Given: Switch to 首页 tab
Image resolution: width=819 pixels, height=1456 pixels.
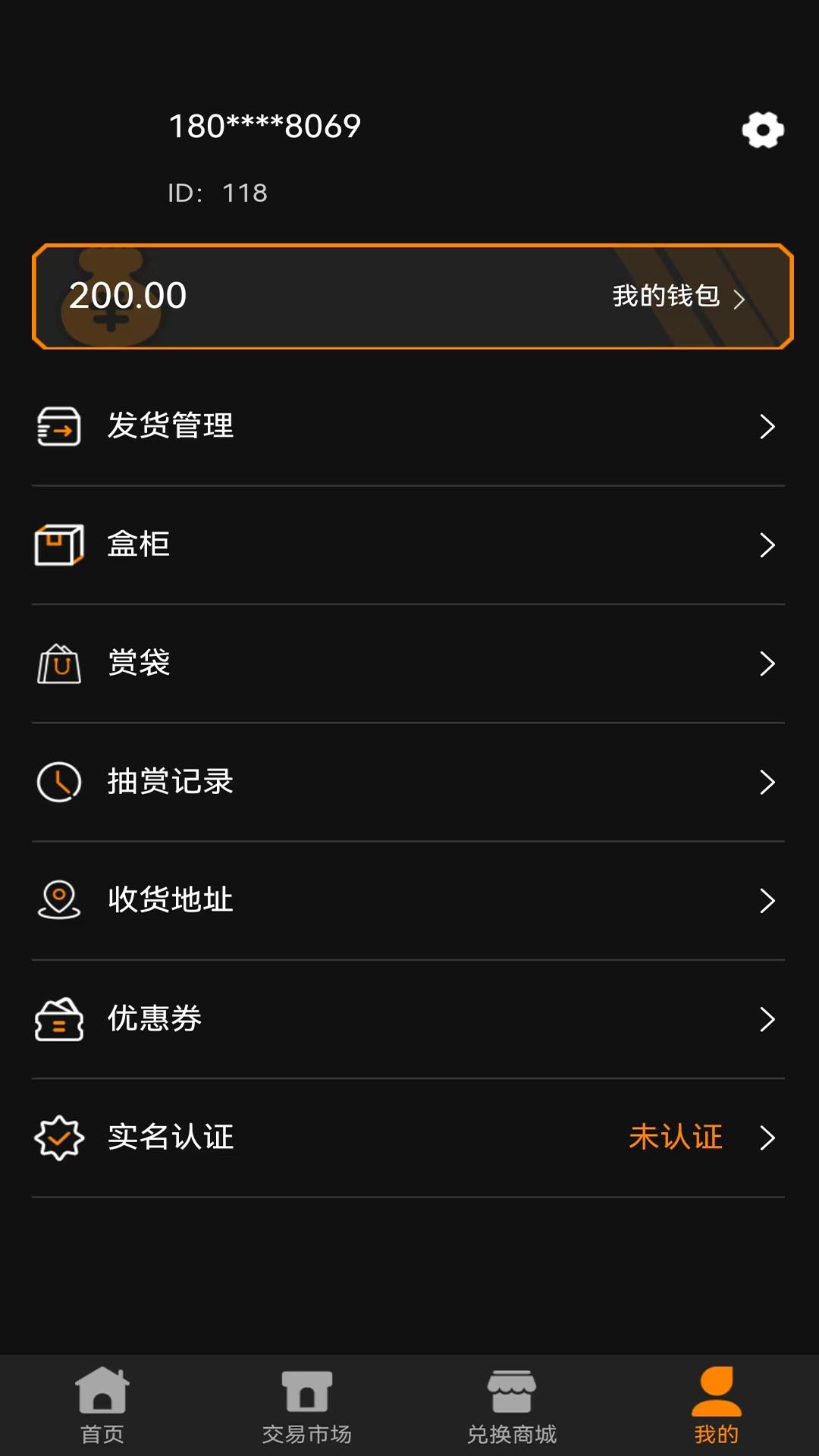Looking at the screenshot, I should 102,1406.
